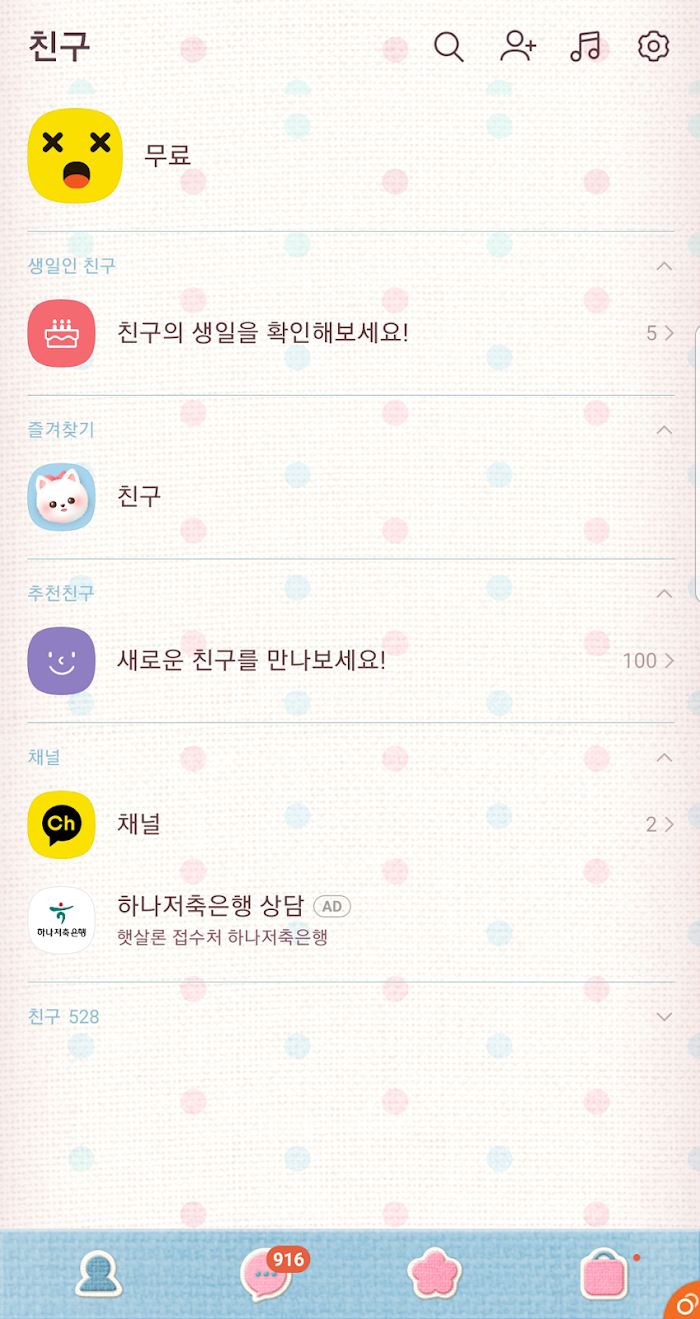
Task: Open the 채널 list row
Action: [x=350, y=824]
